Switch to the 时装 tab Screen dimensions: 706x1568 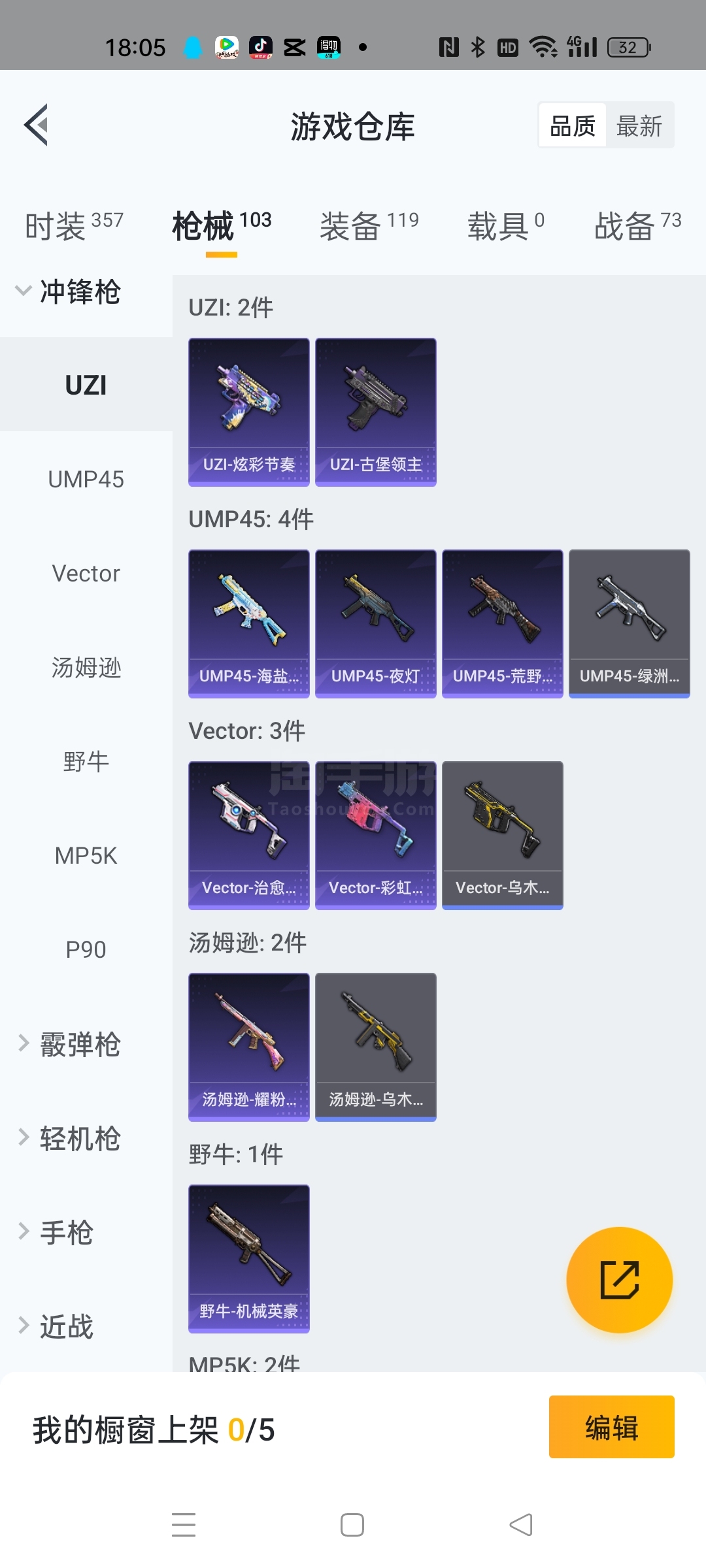coord(74,226)
